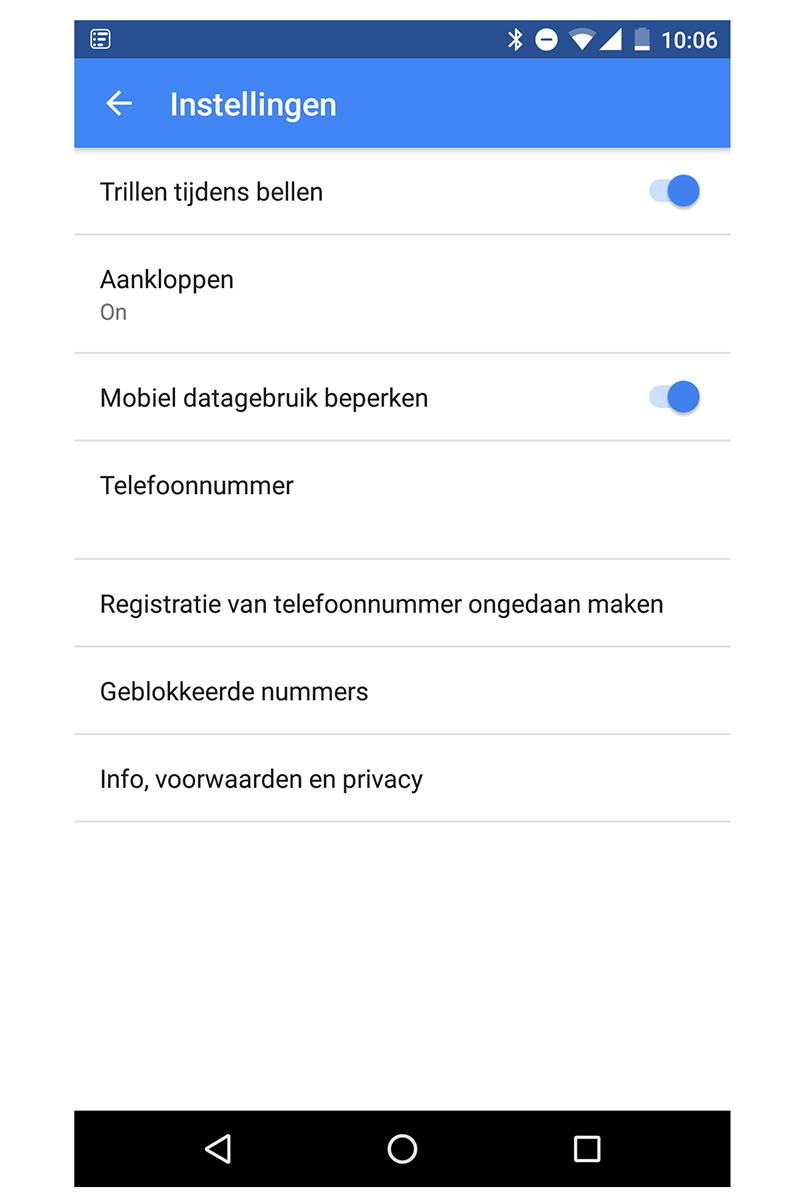Disable Mobiel datagebruik beperken switch
The width and height of the screenshot is (800, 1200).
[674, 398]
